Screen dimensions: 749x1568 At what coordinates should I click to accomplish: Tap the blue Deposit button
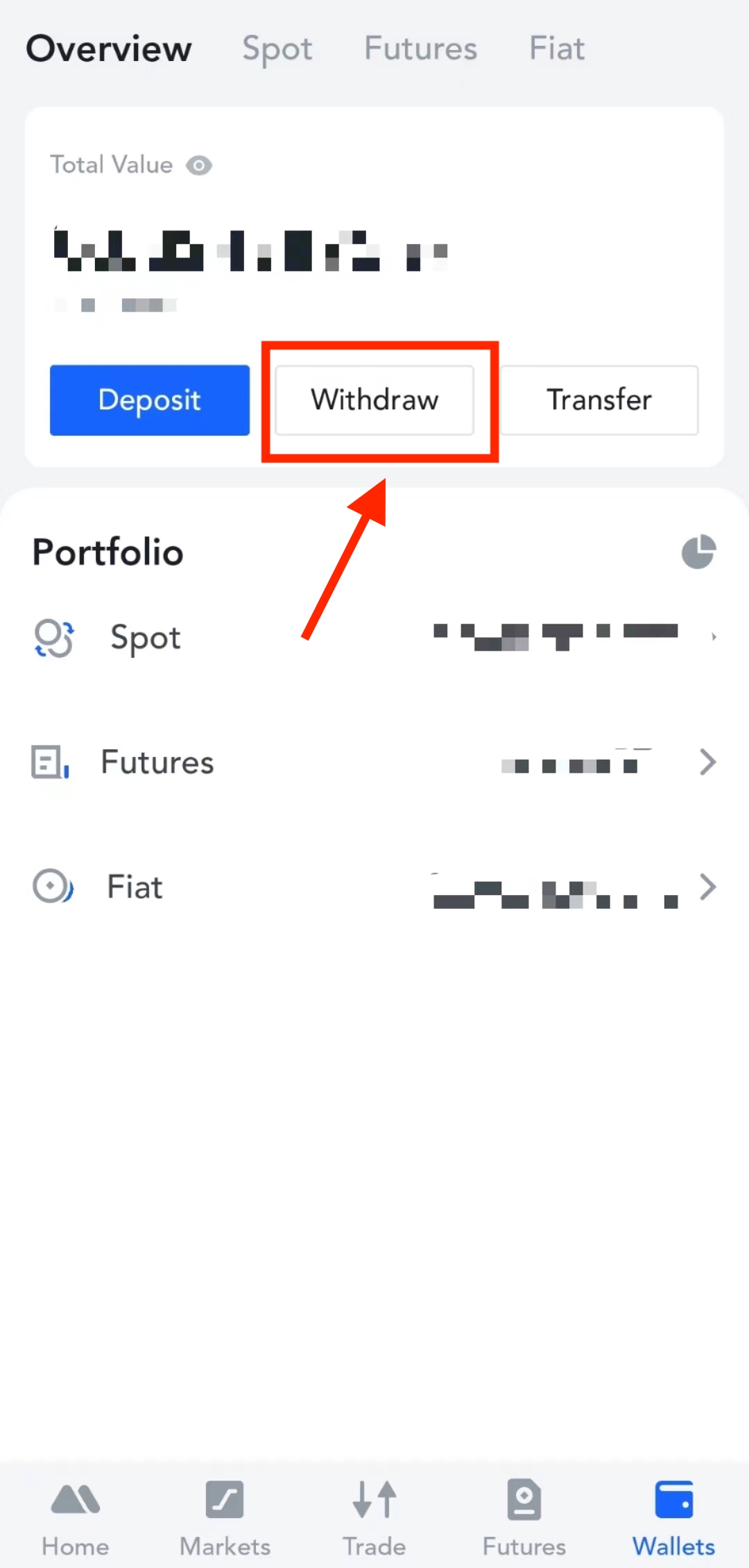click(x=150, y=400)
